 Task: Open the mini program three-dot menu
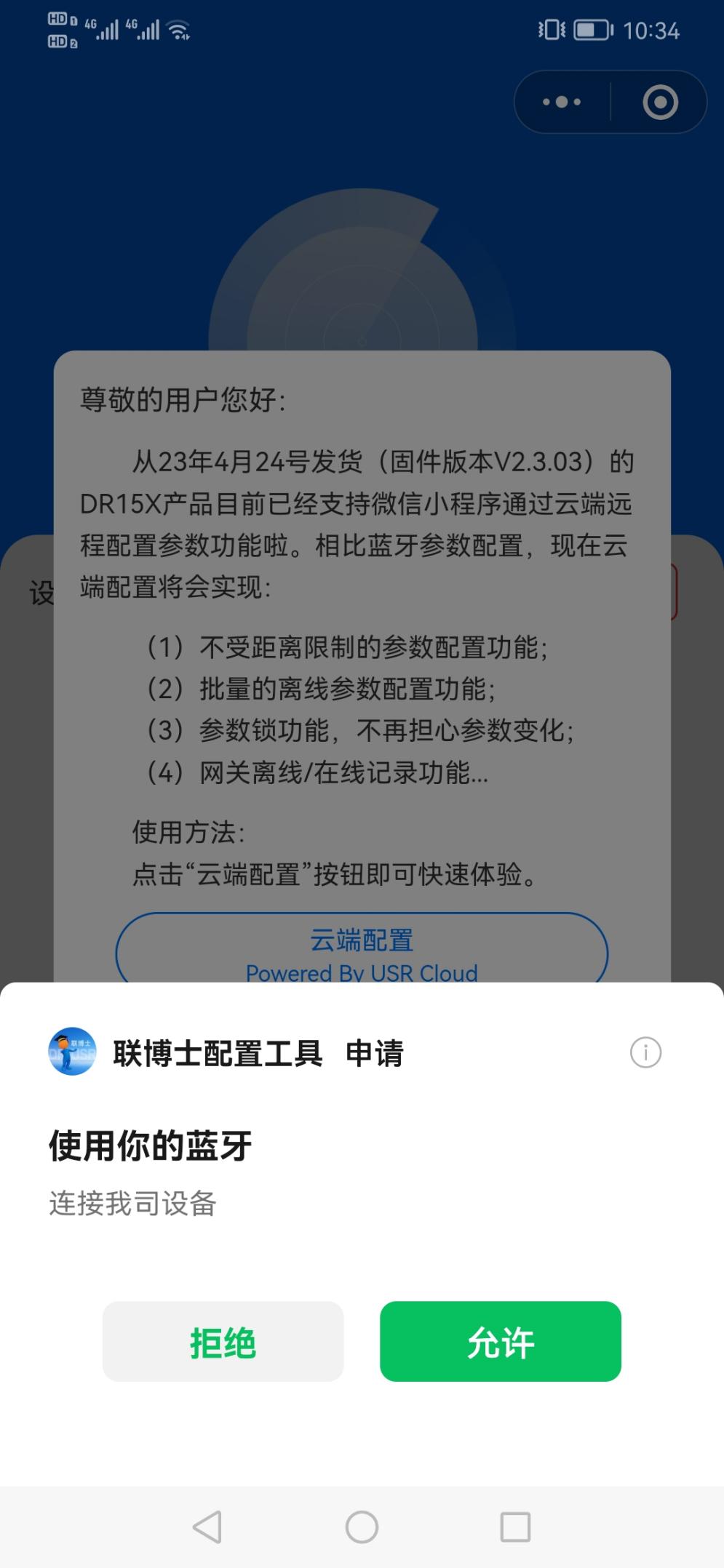click(562, 102)
